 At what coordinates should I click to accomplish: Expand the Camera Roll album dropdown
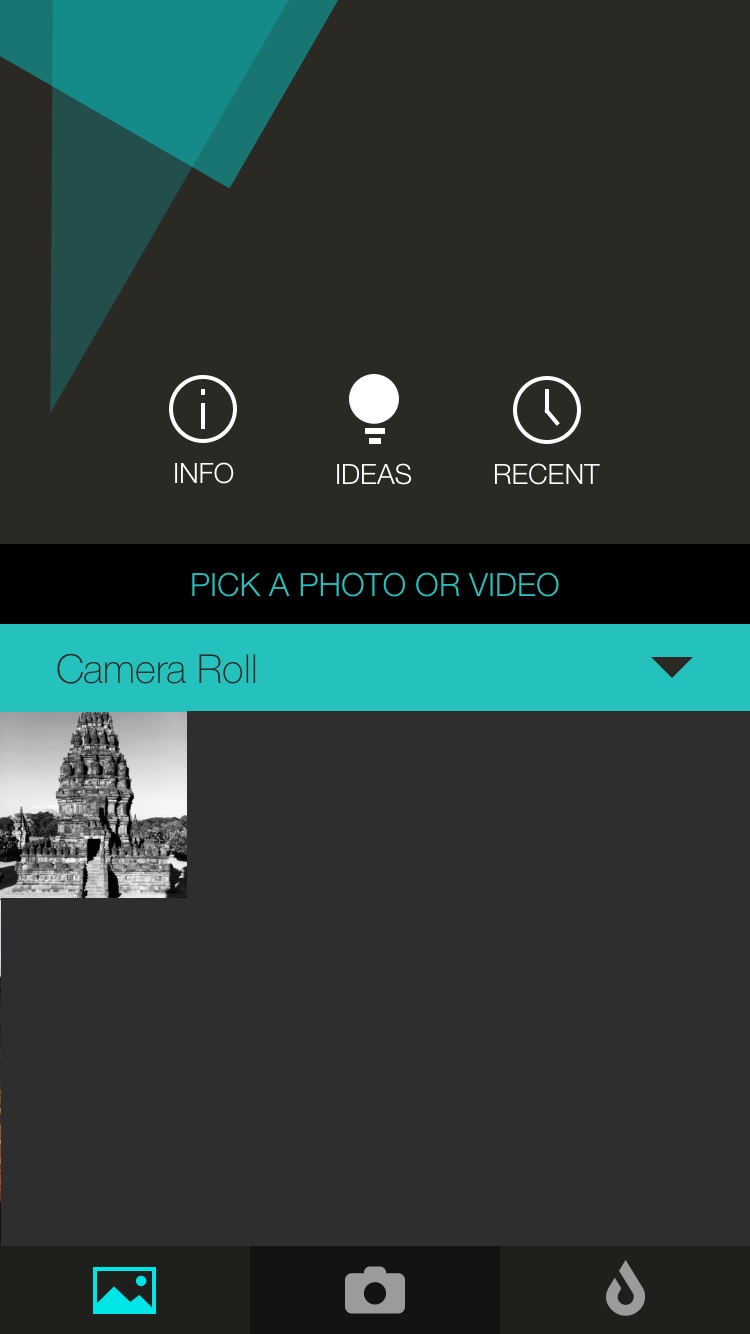pos(375,668)
